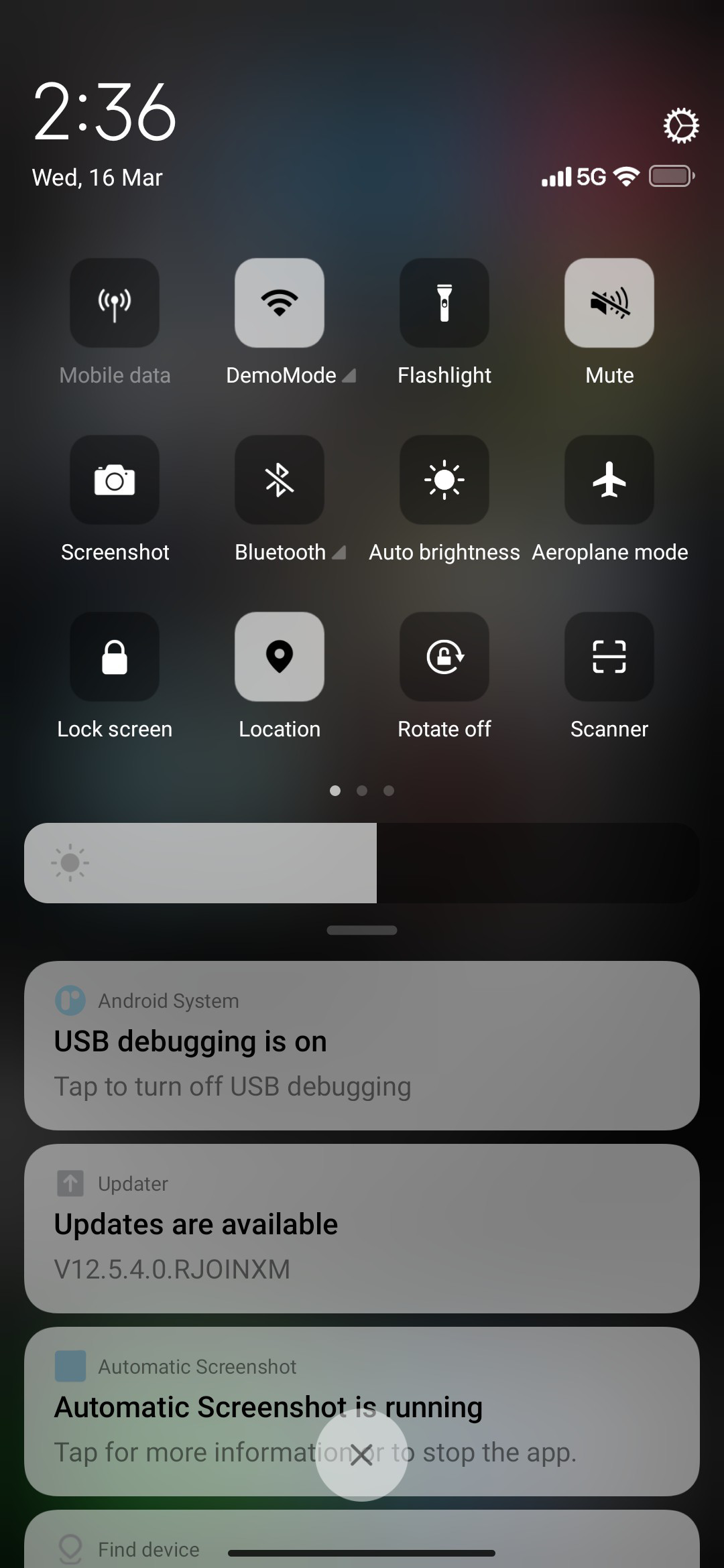Tap the brightness slider bar

click(x=362, y=863)
